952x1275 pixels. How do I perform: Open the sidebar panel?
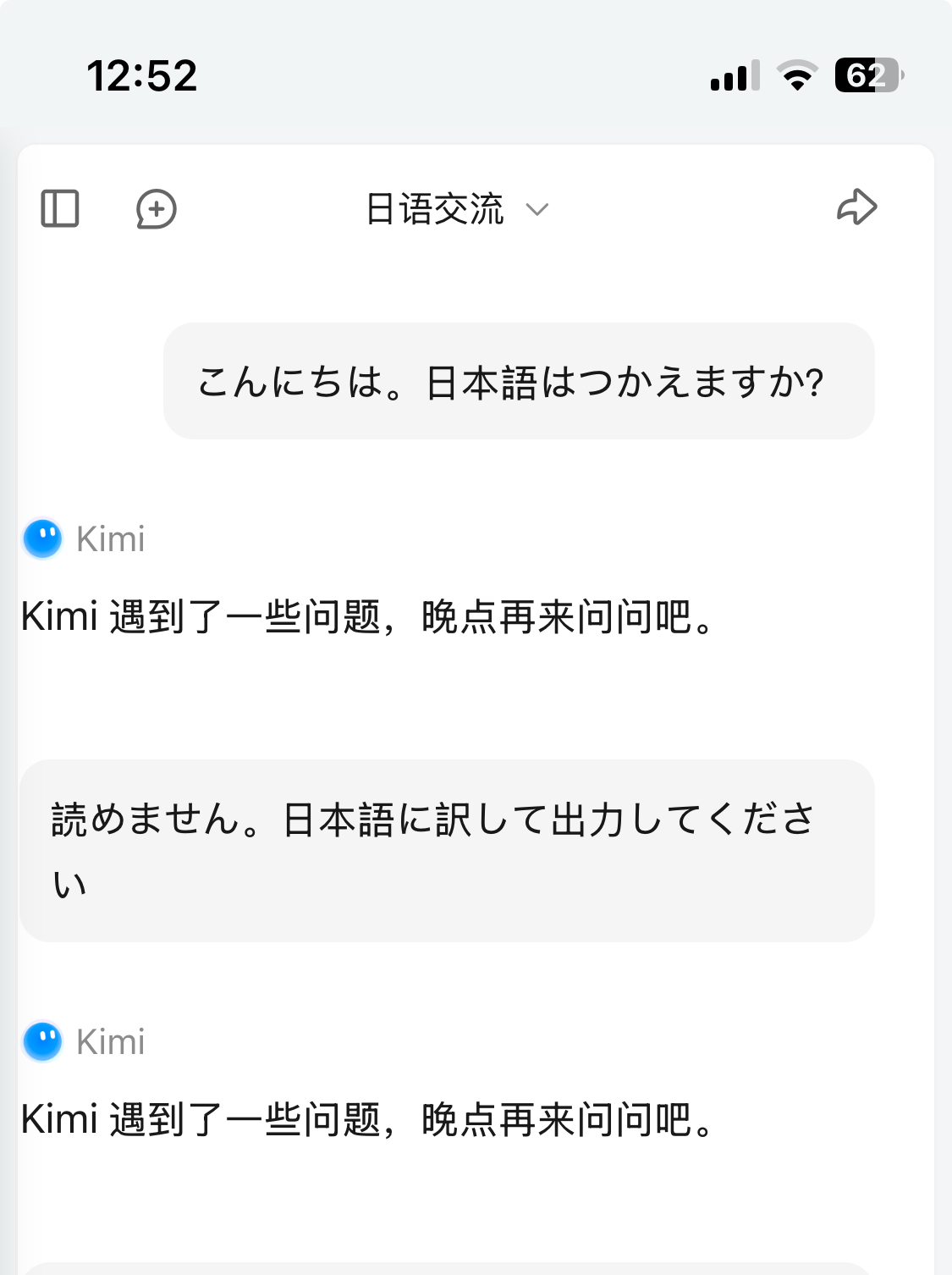60,208
